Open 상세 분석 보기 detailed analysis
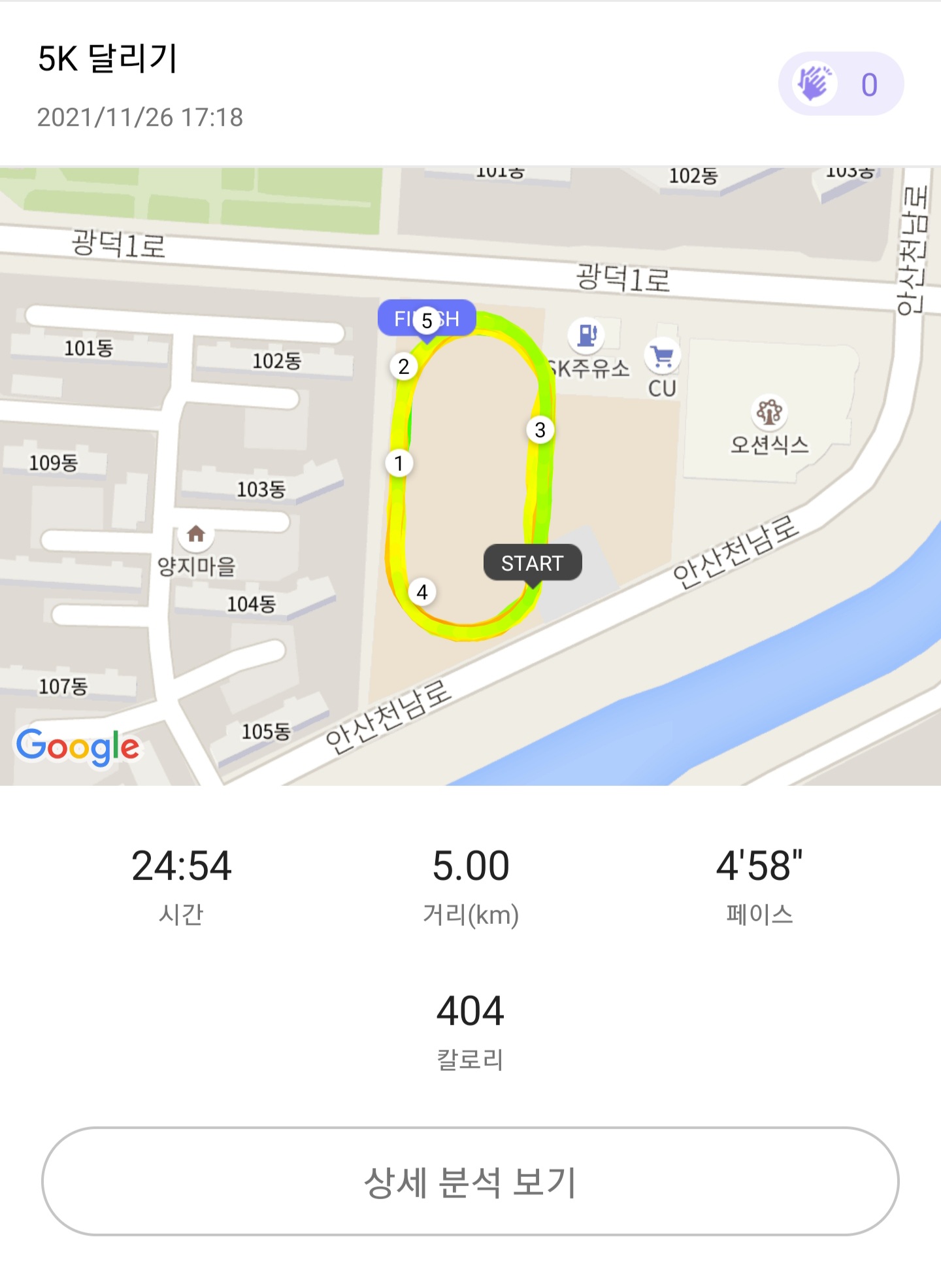The image size is (941, 1288). click(470, 1181)
